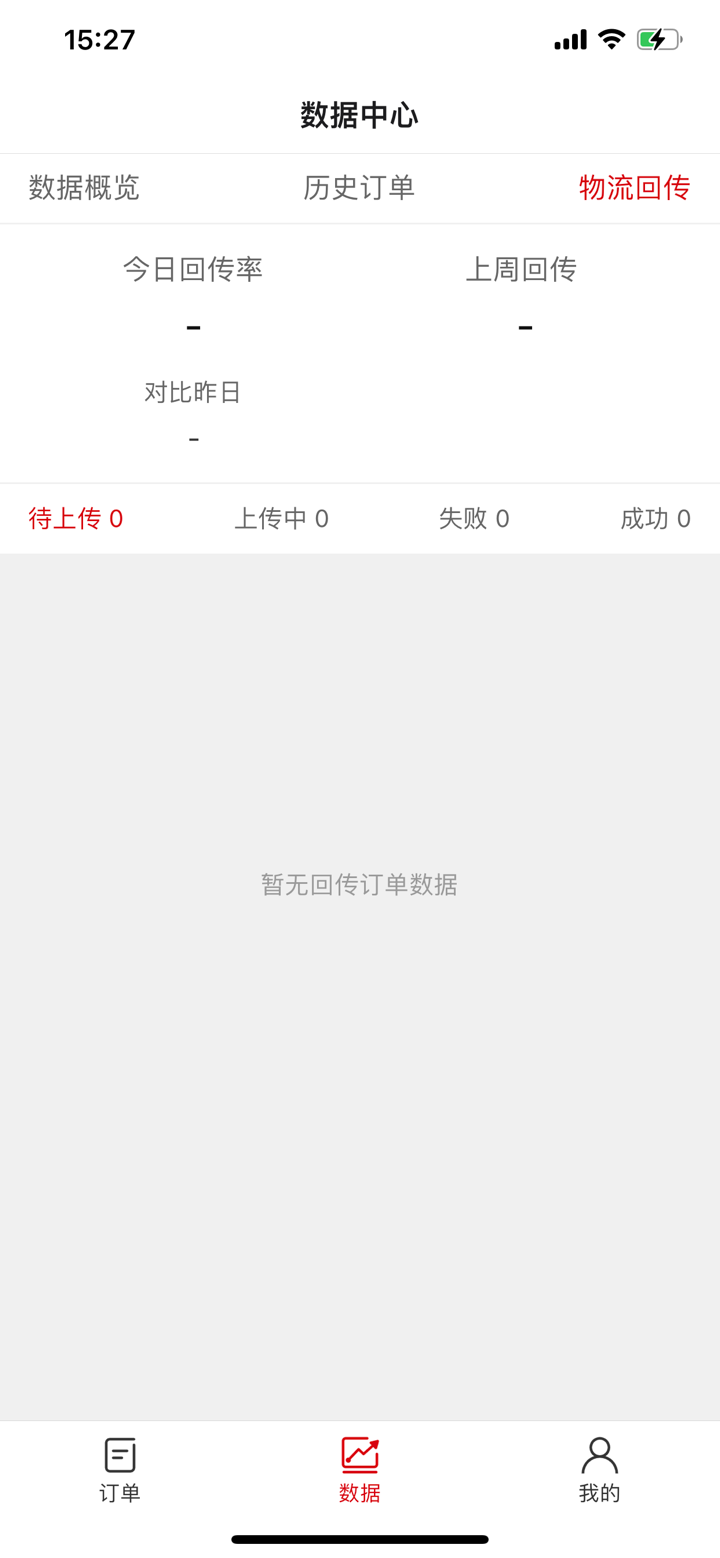Filter by 上传中 status
Screen dimensions: 720x1558
pyautogui.click(x=281, y=519)
